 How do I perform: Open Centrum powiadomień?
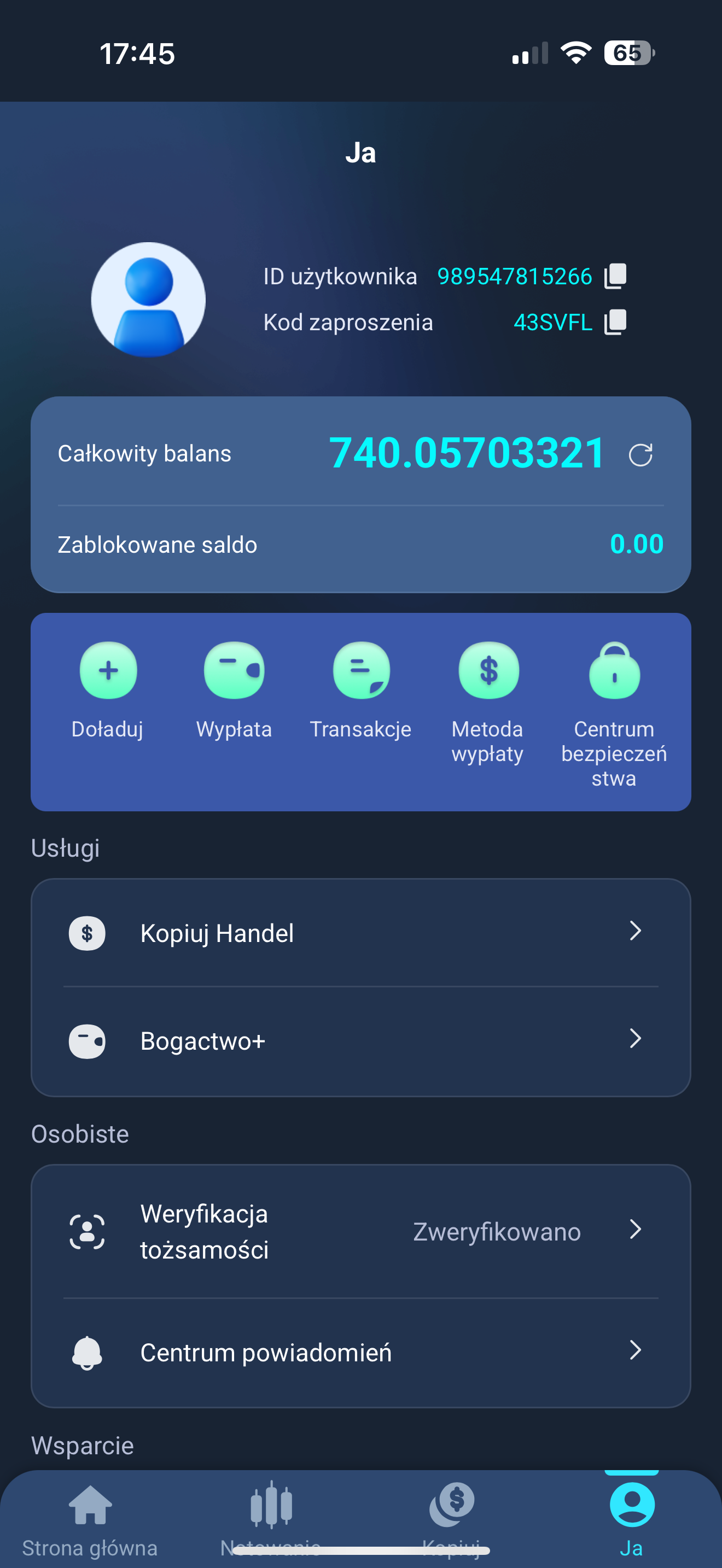click(x=360, y=1352)
